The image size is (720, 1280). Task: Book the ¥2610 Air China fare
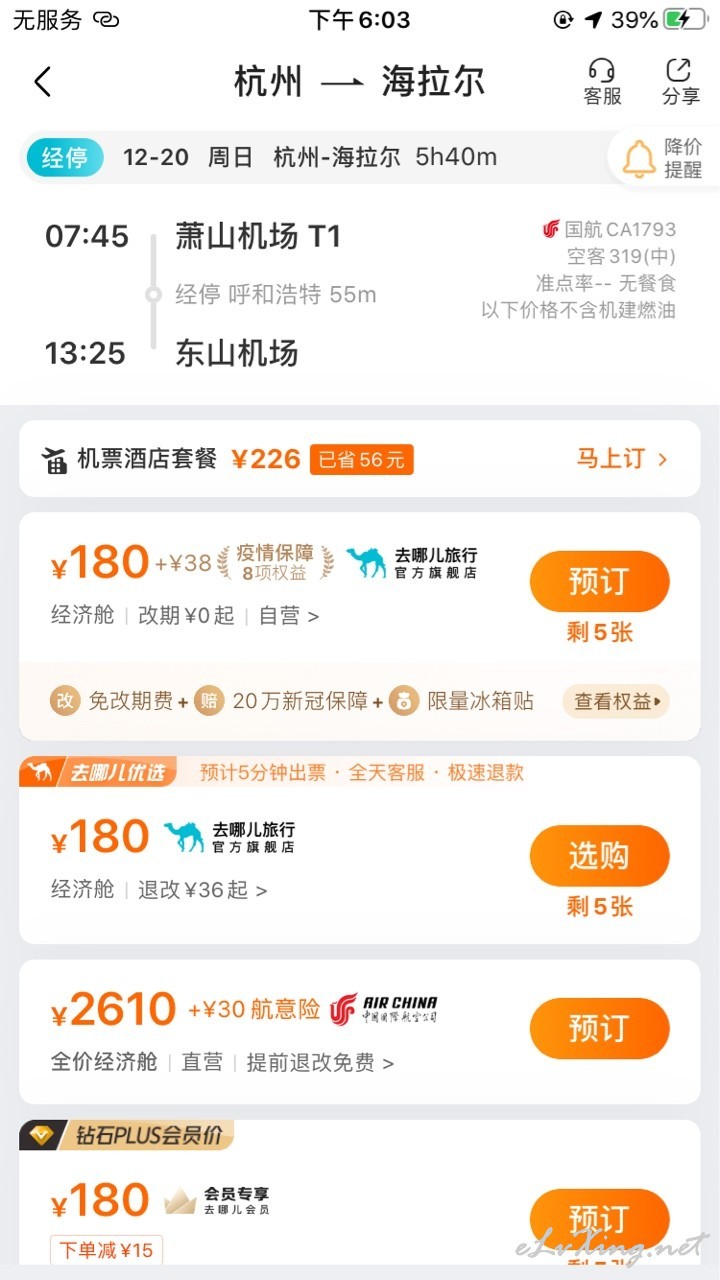599,1028
